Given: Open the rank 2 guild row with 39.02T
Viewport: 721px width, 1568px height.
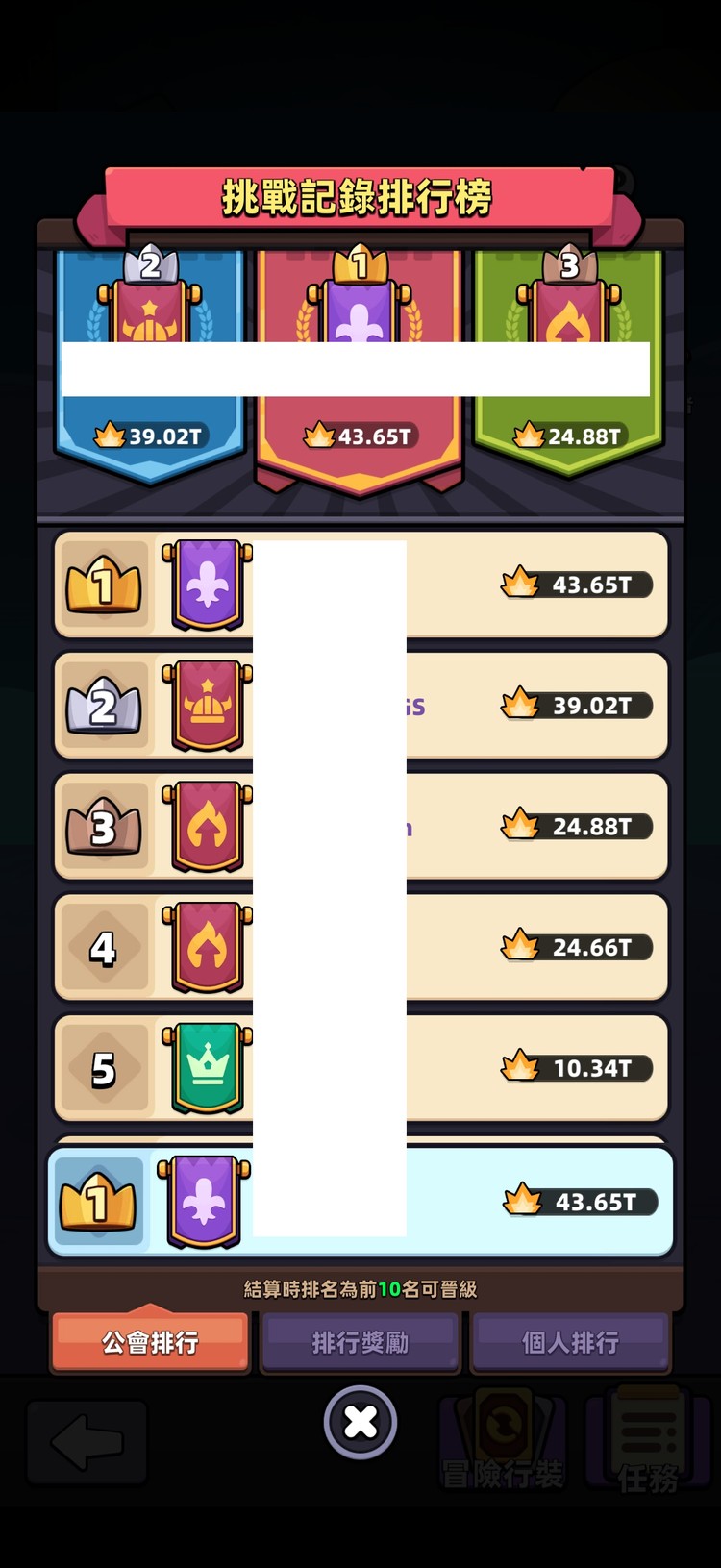Looking at the screenshot, I should (360, 706).
